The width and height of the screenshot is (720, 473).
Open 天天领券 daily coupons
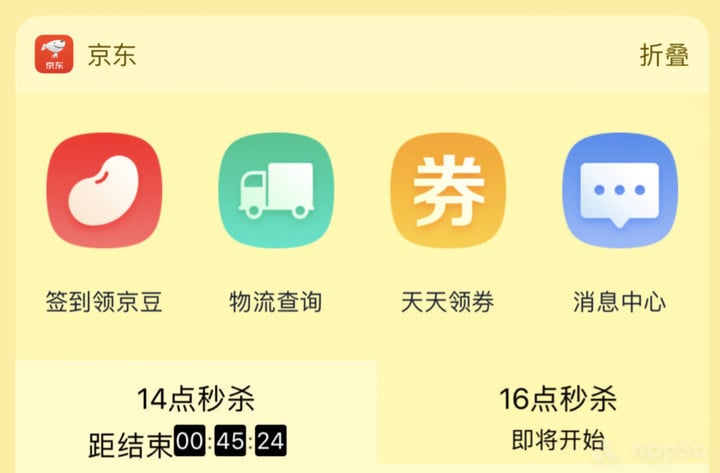[x=448, y=193]
